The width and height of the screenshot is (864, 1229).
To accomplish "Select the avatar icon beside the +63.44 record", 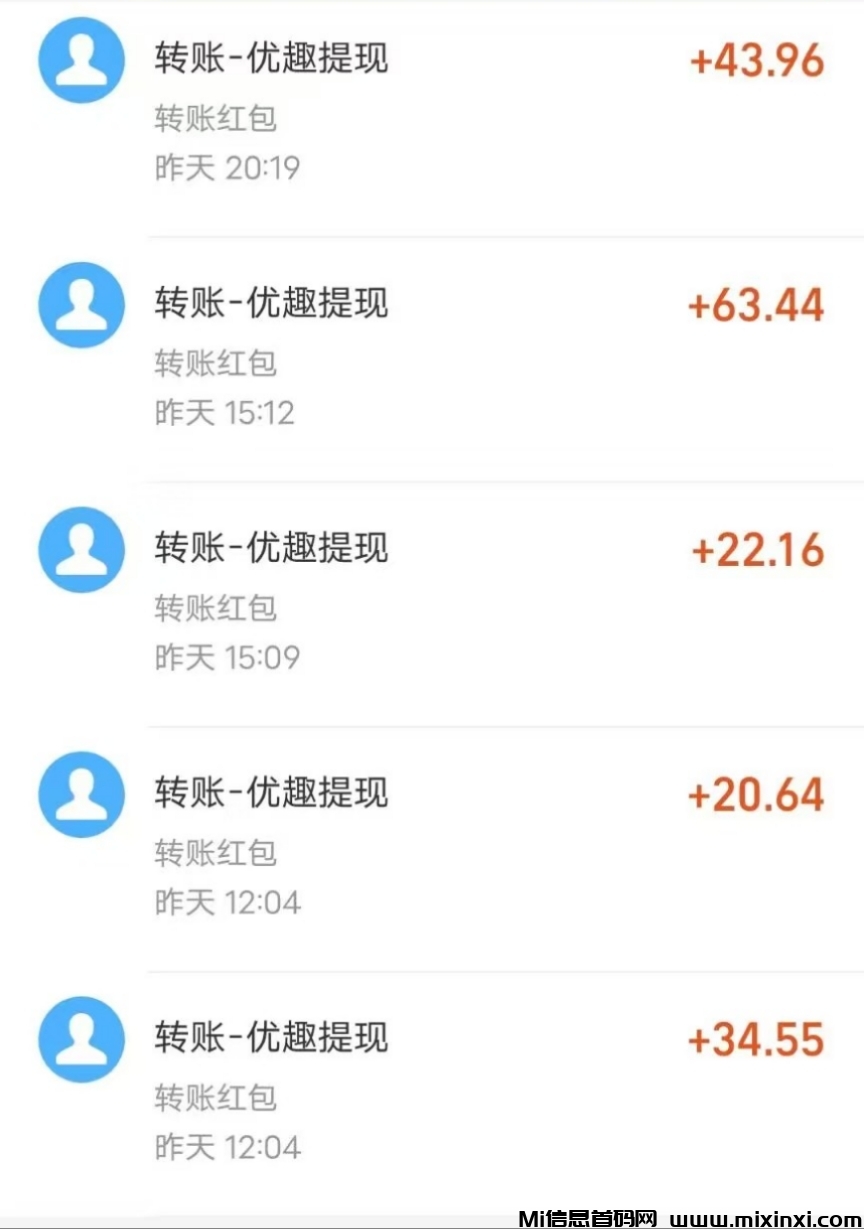I will click(x=80, y=304).
